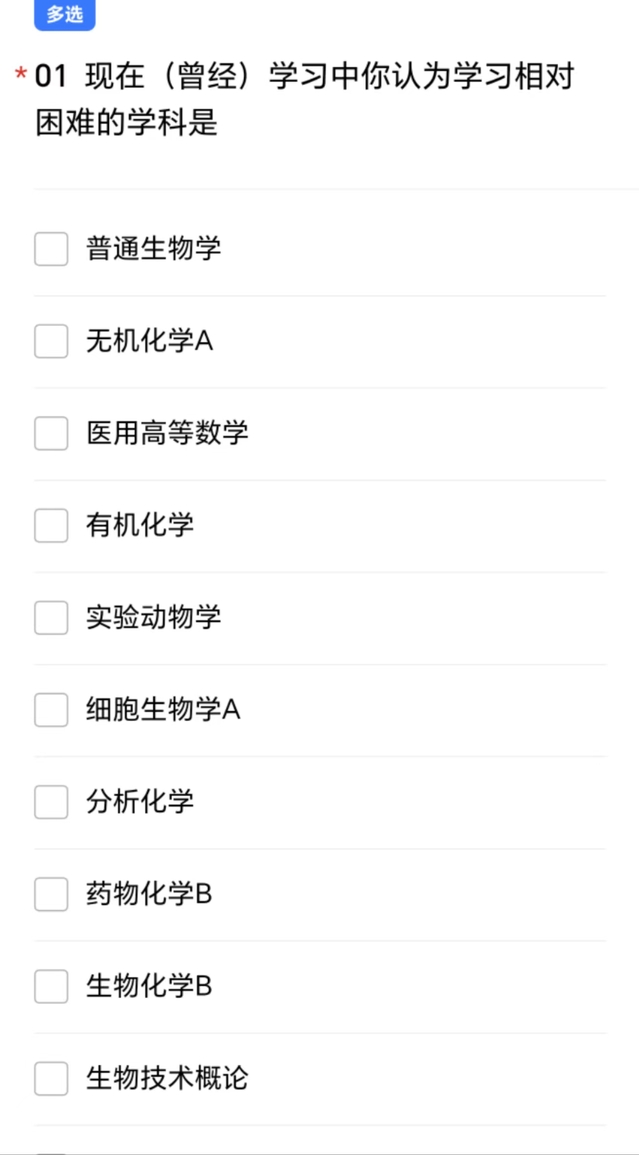Viewport: 639px width, 1155px height.
Task: Tick 医用高等数学 as a difficult subject
Action: pyautogui.click(x=51, y=433)
